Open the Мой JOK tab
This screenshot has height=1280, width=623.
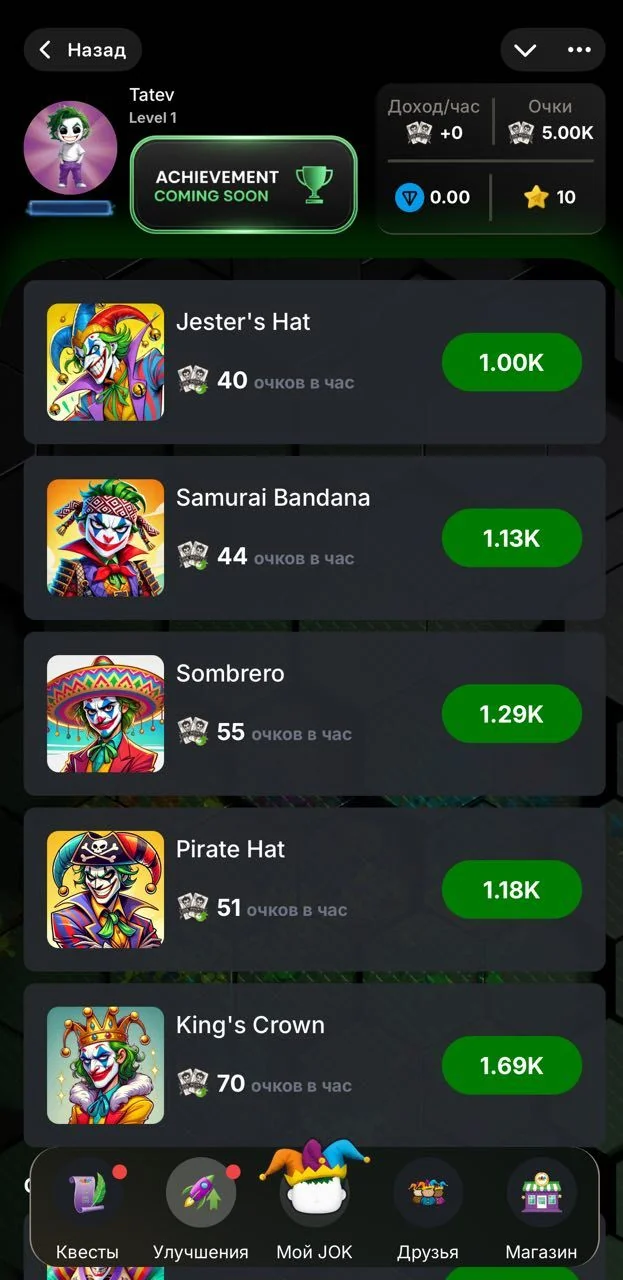pos(314,1205)
